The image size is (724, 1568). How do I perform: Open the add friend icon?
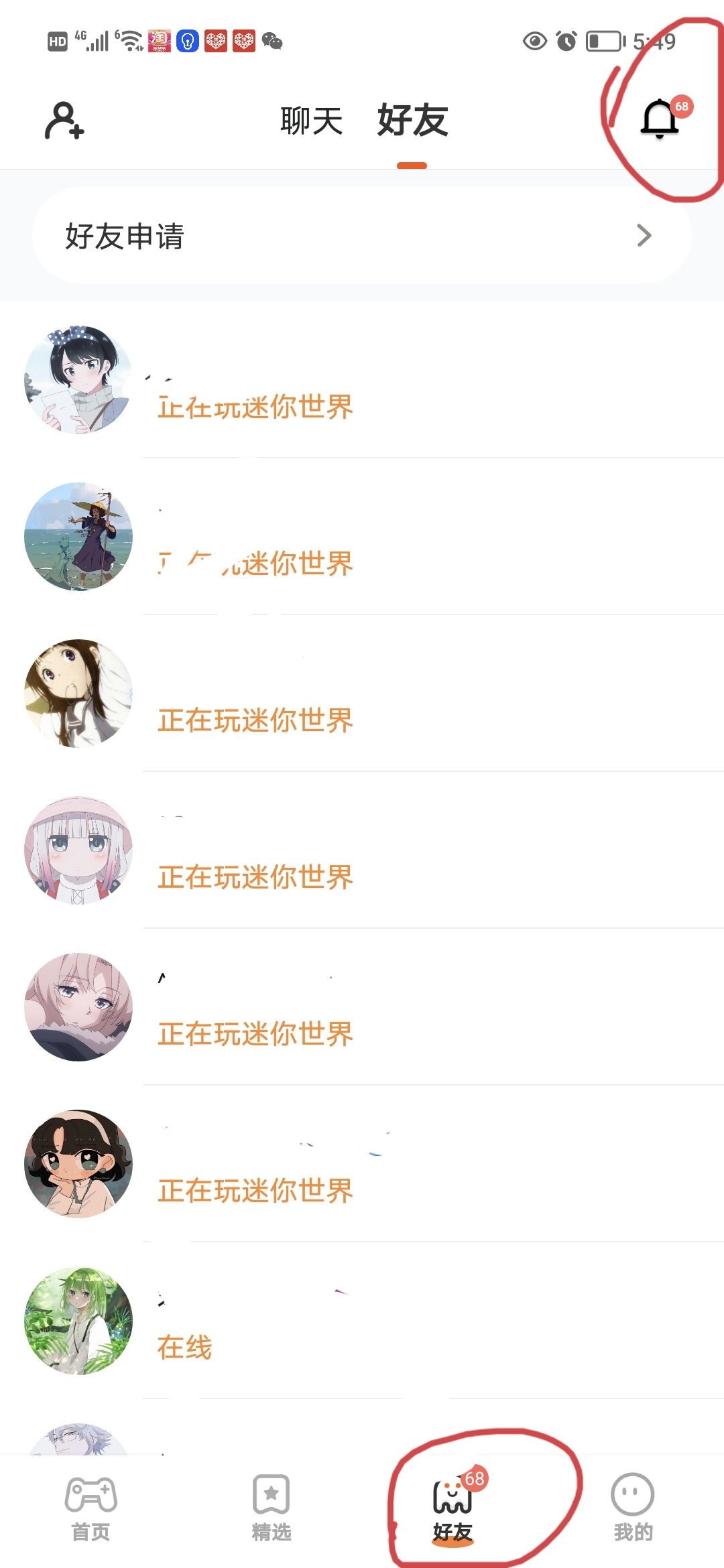(64, 121)
